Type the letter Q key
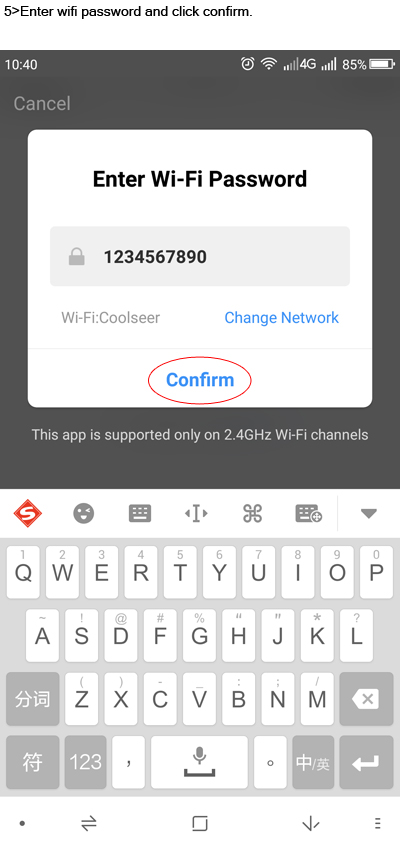The width and height of the screenshot is (400, 850). (x=23, y=572)
